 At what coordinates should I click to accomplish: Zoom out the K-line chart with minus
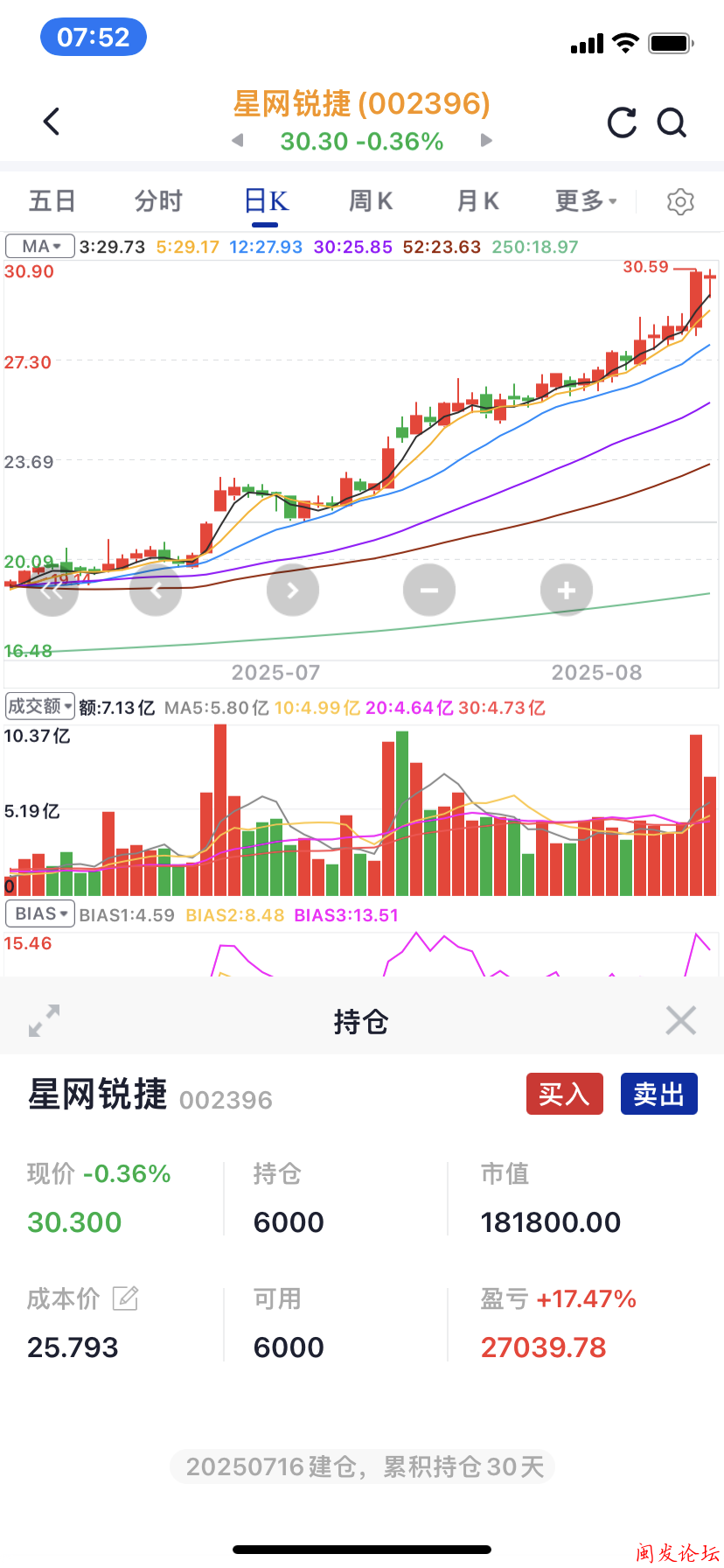(429, 591)
